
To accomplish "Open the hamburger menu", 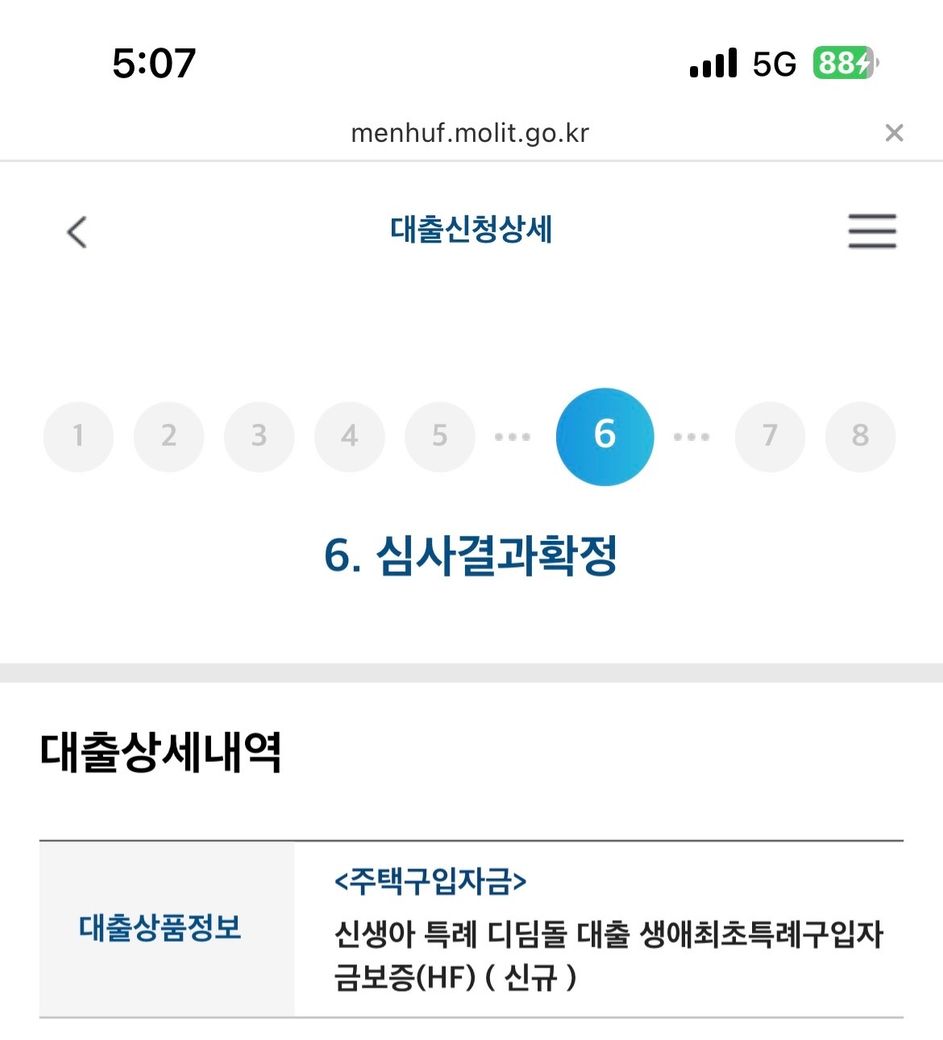I will click(x=872, y=232).
